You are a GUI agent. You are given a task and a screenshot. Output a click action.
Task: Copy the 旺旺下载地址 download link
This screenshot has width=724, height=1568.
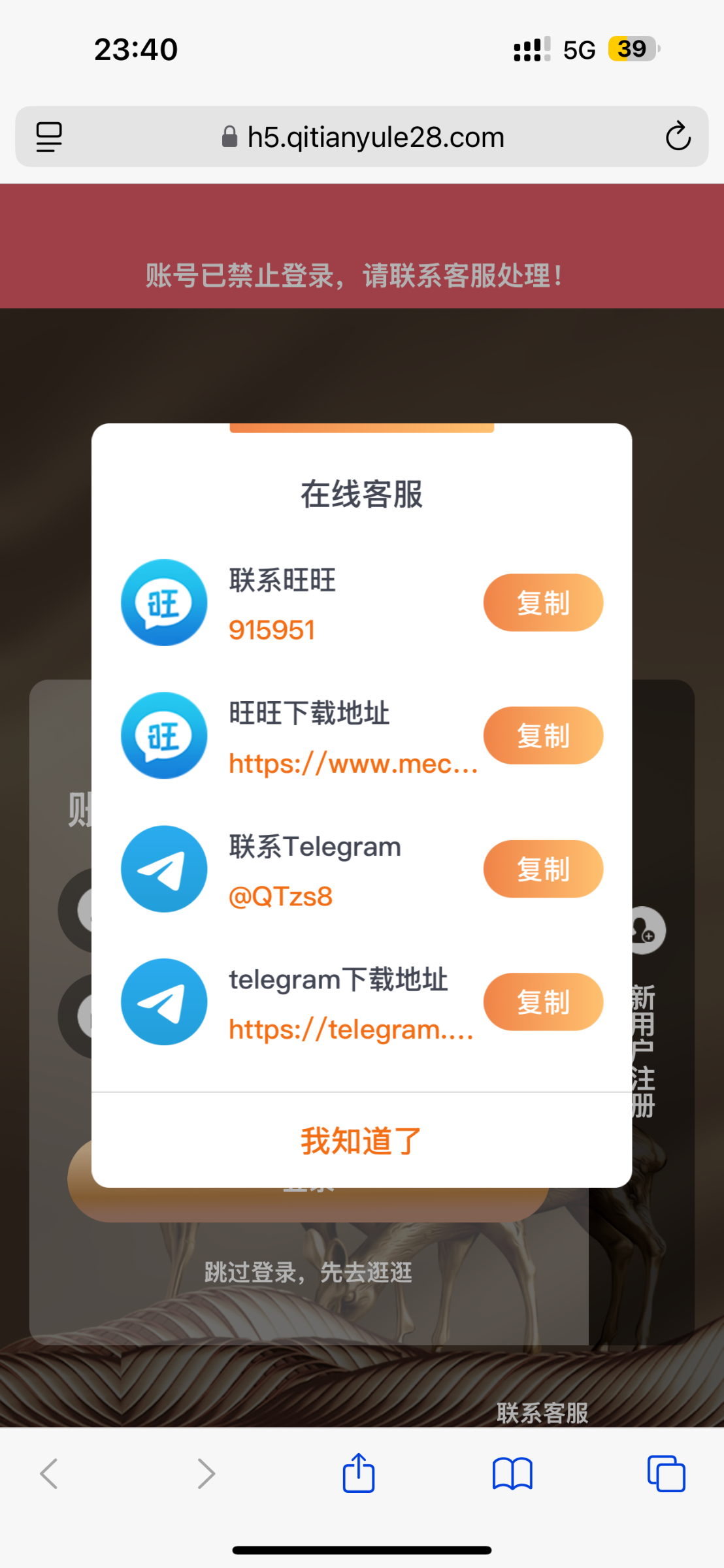point(543,736)
